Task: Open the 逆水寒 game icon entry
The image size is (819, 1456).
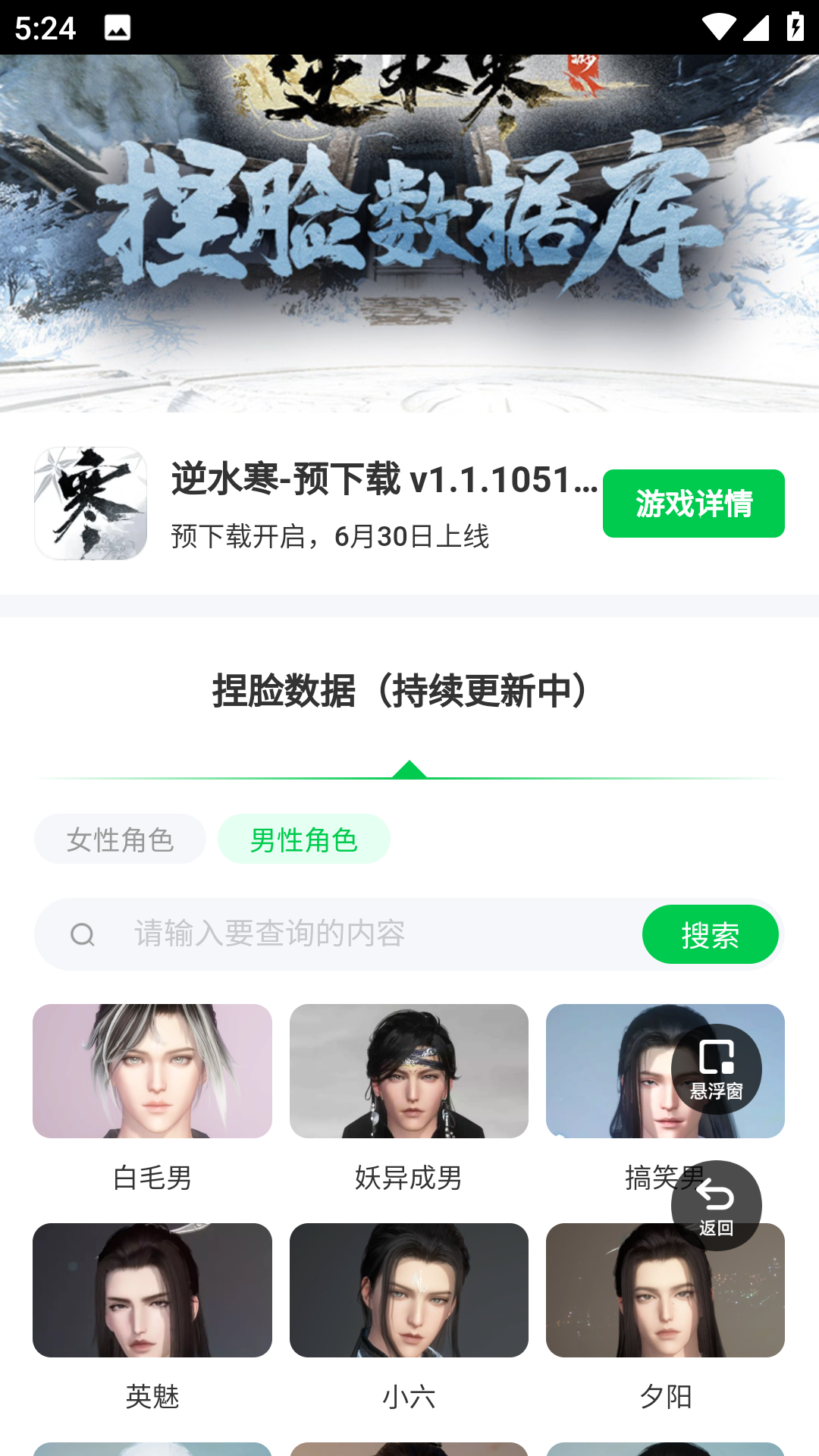Action: click(x=91, y=504)
